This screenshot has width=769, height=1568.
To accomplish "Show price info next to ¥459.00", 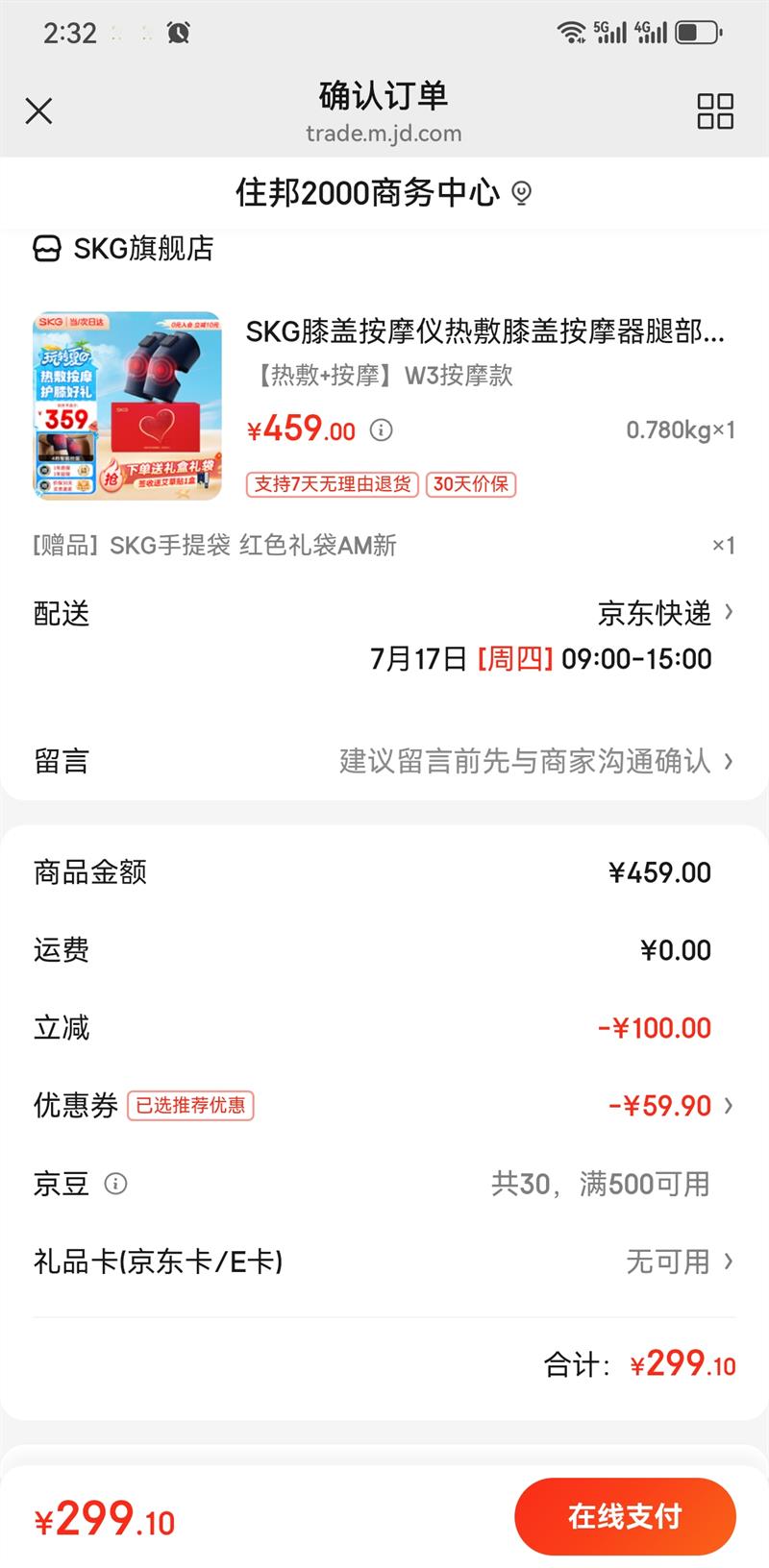I will (382, 430).
